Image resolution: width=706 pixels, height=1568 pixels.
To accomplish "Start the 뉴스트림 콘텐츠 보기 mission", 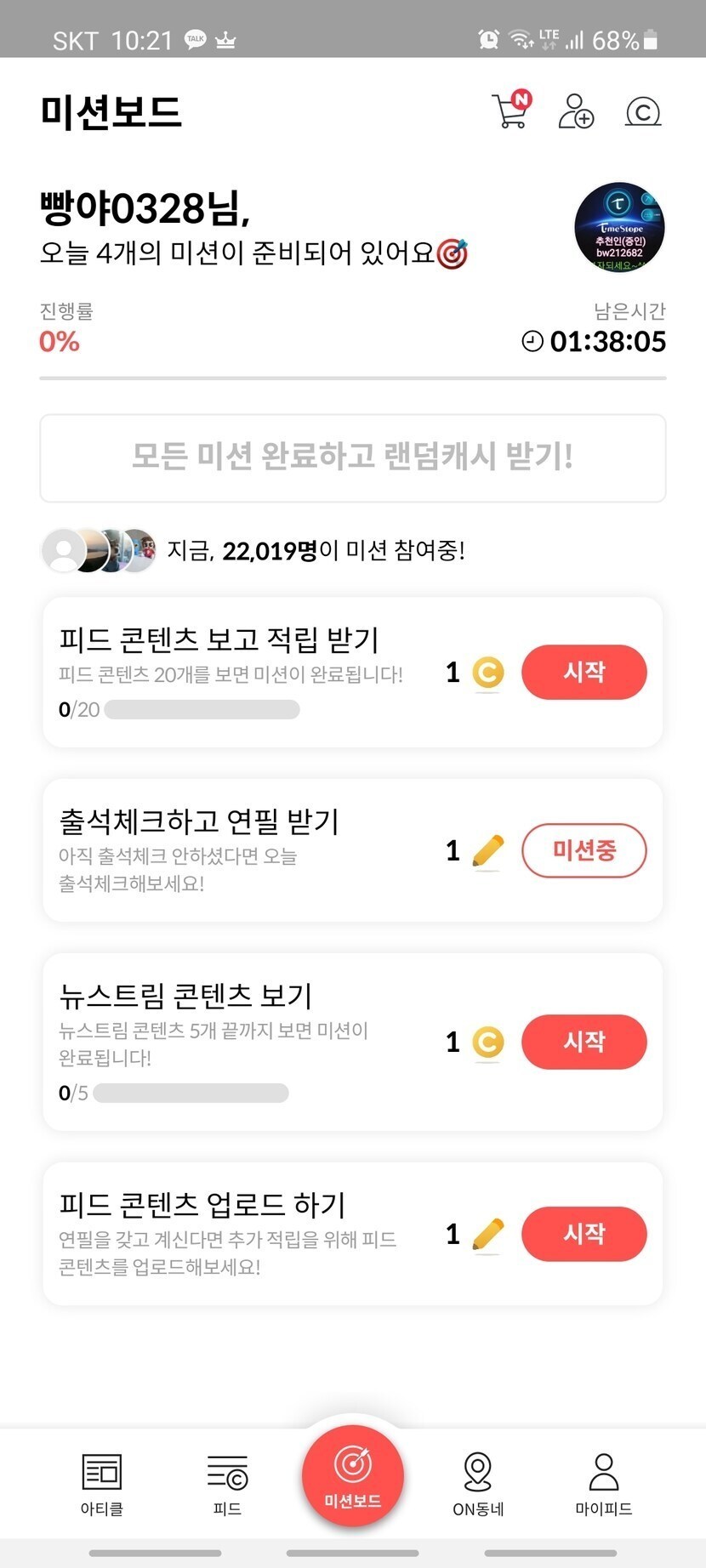I will [584, 1042].
